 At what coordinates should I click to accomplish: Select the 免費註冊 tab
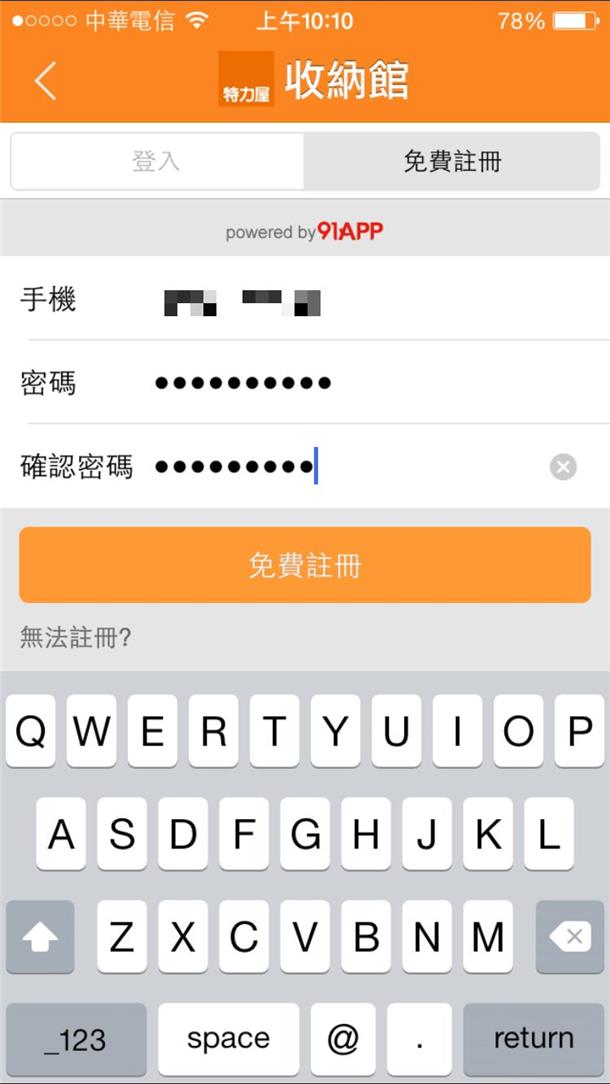point(452,162)
